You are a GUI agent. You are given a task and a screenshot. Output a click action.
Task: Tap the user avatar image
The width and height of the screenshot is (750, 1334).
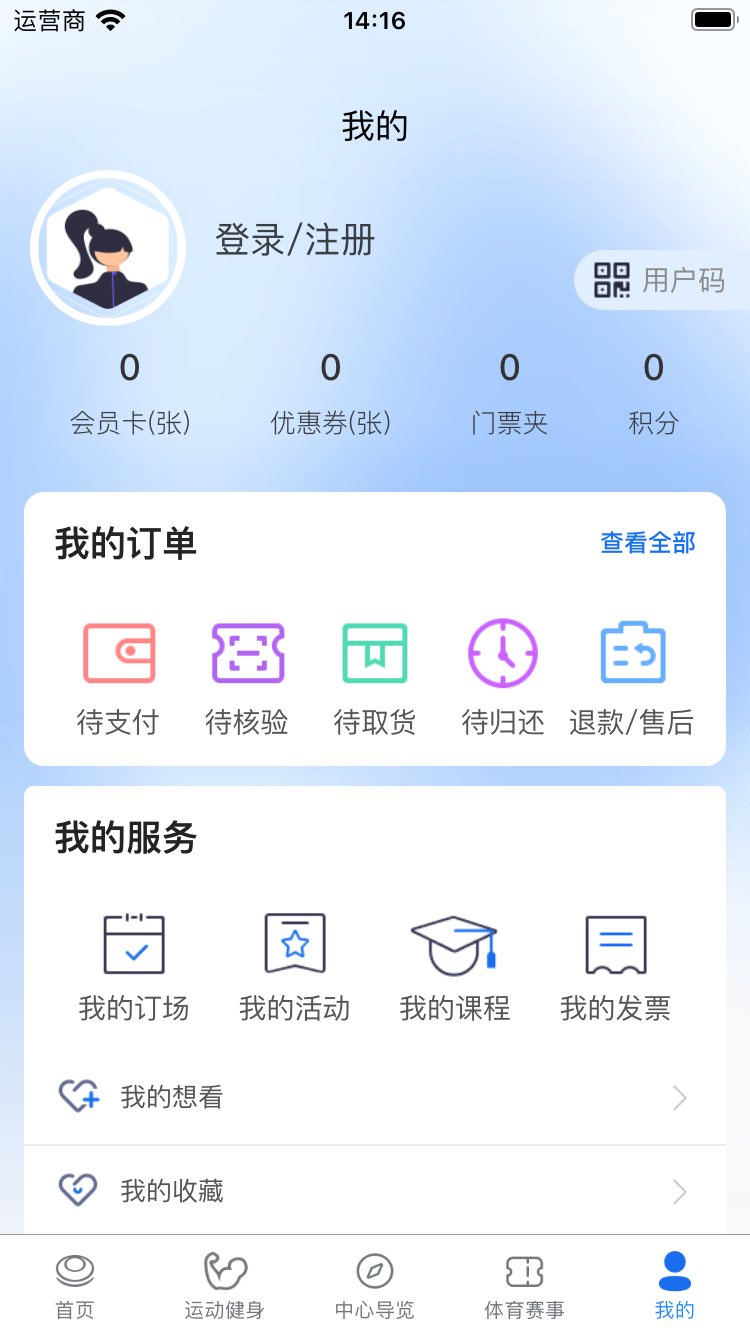[x=108, y=246]
